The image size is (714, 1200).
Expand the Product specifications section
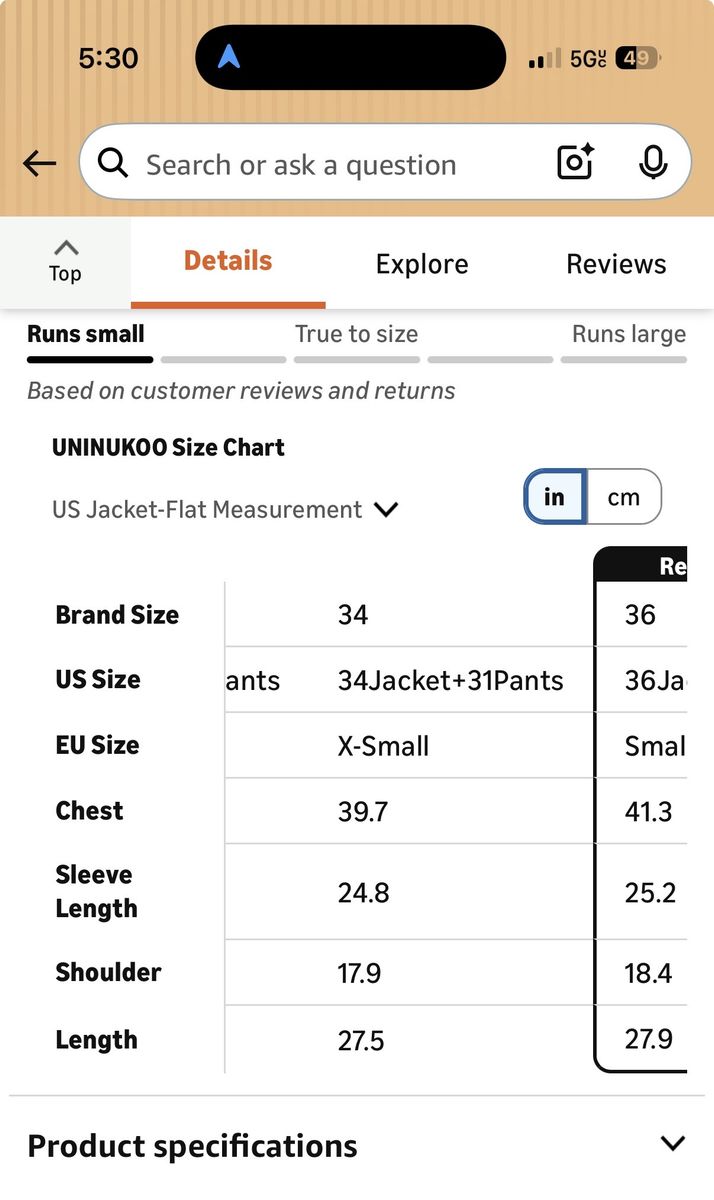coord(673,1144)
